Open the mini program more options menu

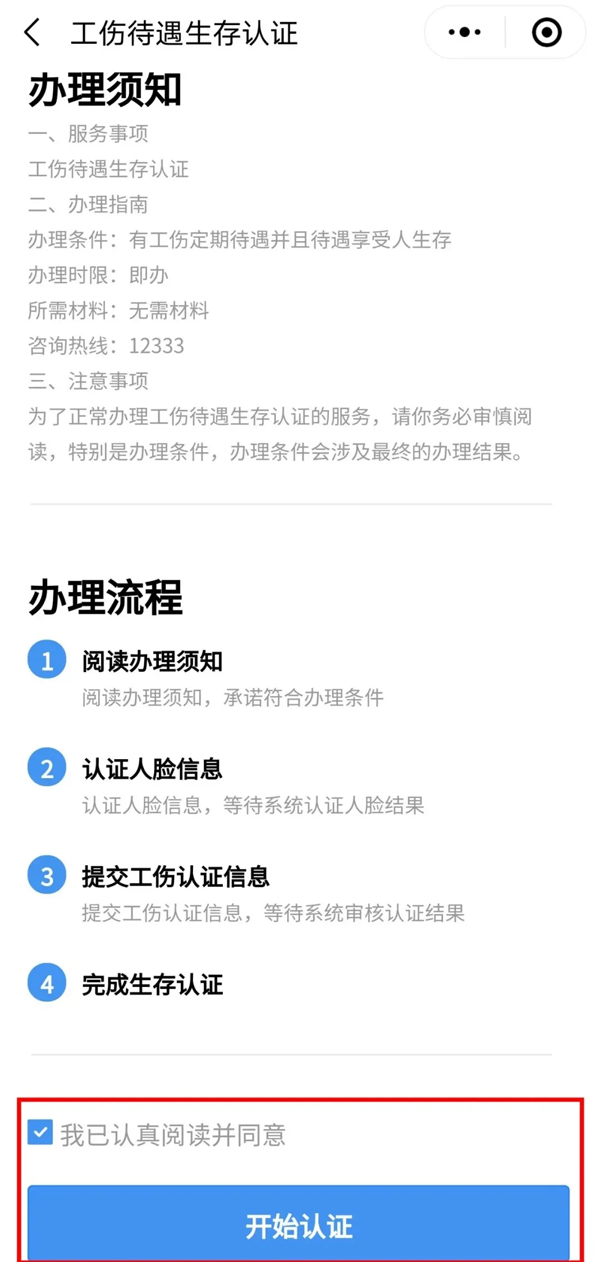(x=465, y=33)
